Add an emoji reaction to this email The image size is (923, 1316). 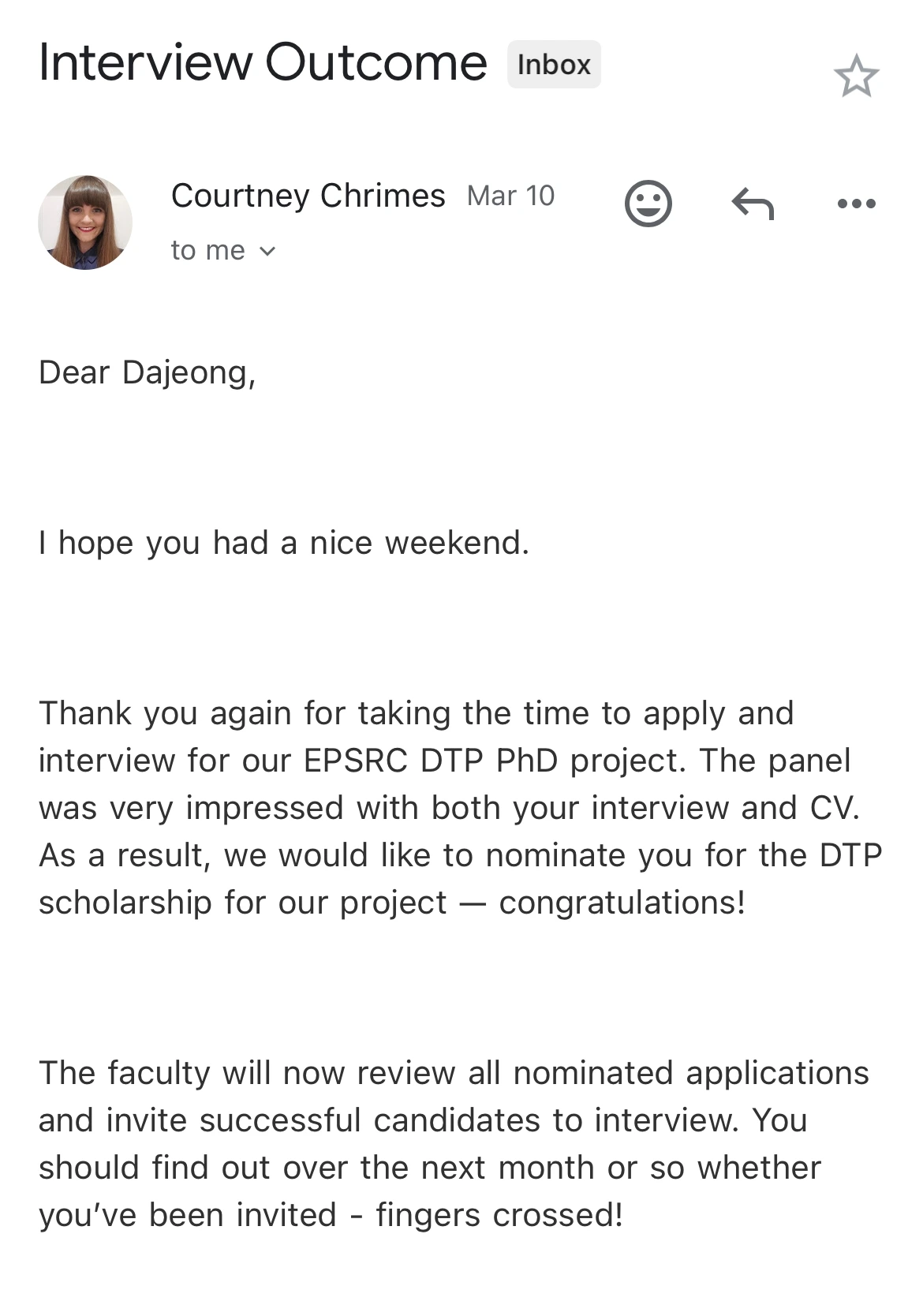(x=648, y=204)
